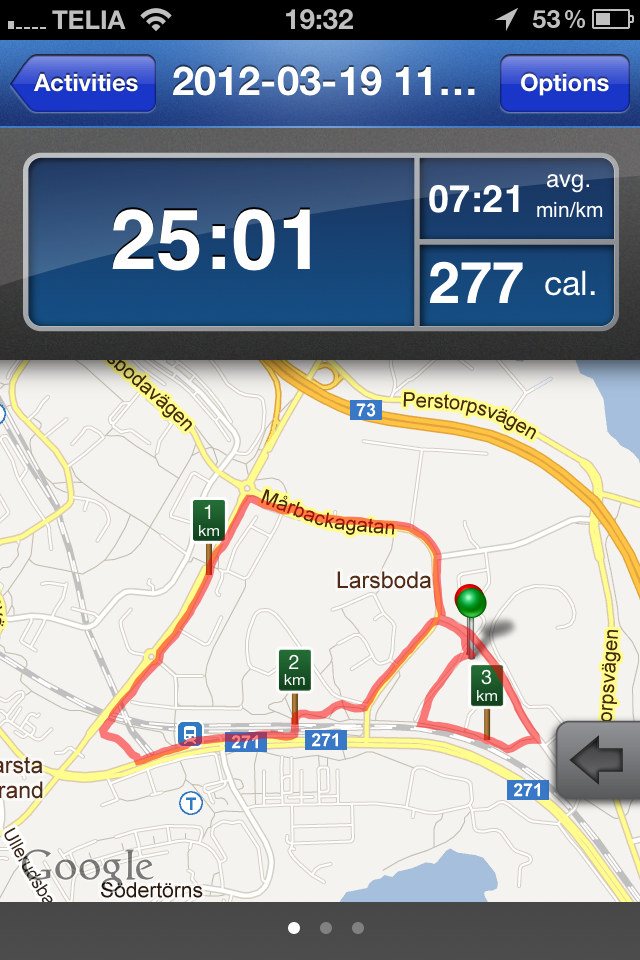
Task: Tap the 3 km marker on route
Action: click(487, 686)
